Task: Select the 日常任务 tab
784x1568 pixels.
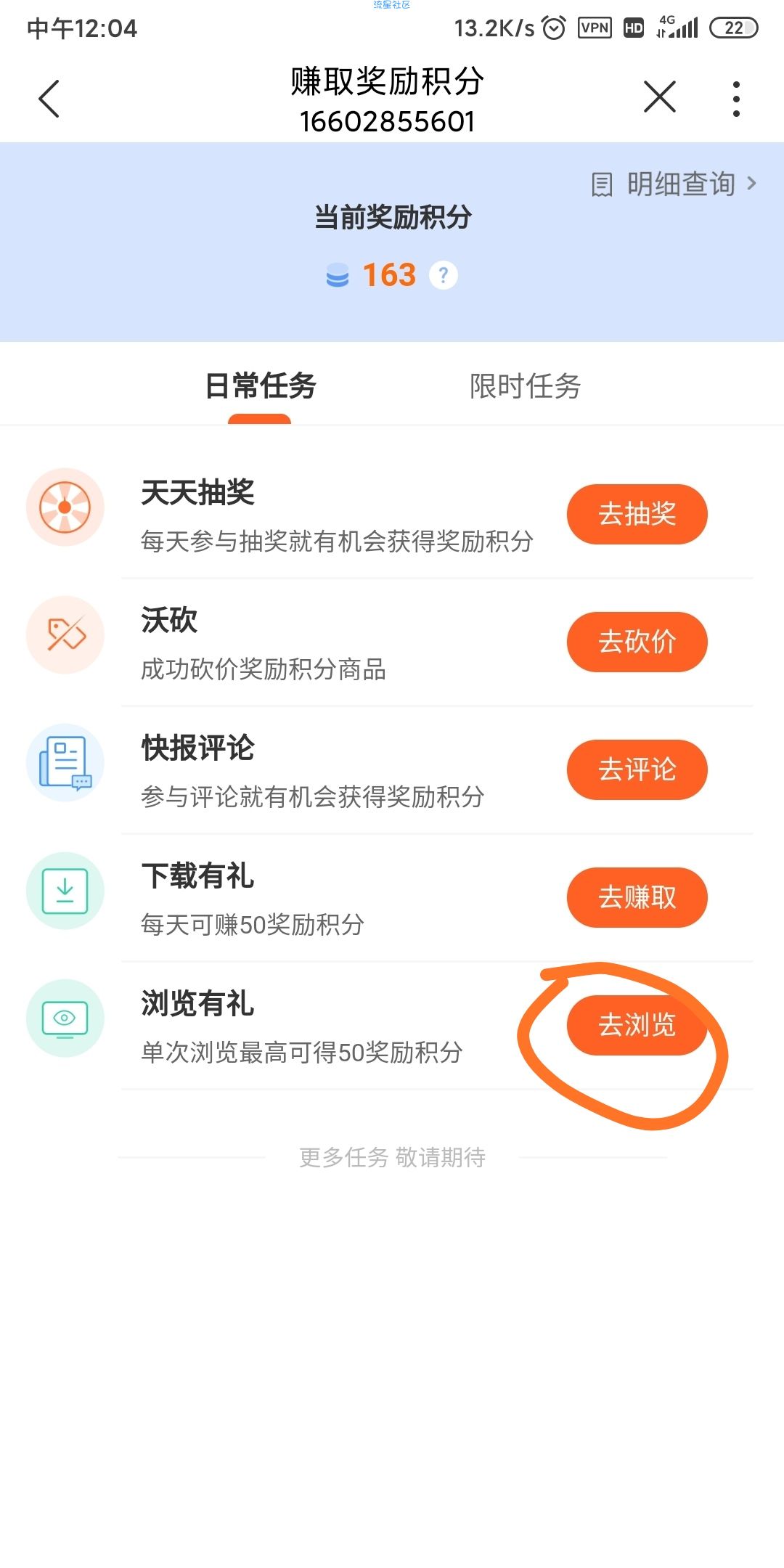Action: pos(260,386)
